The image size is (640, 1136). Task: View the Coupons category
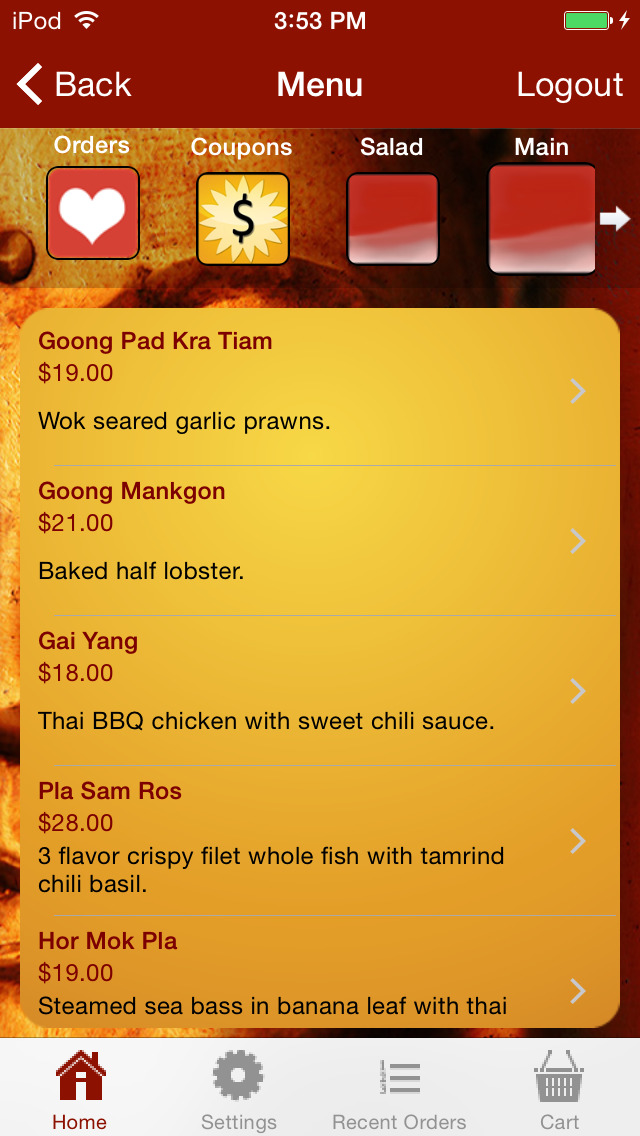242,218
